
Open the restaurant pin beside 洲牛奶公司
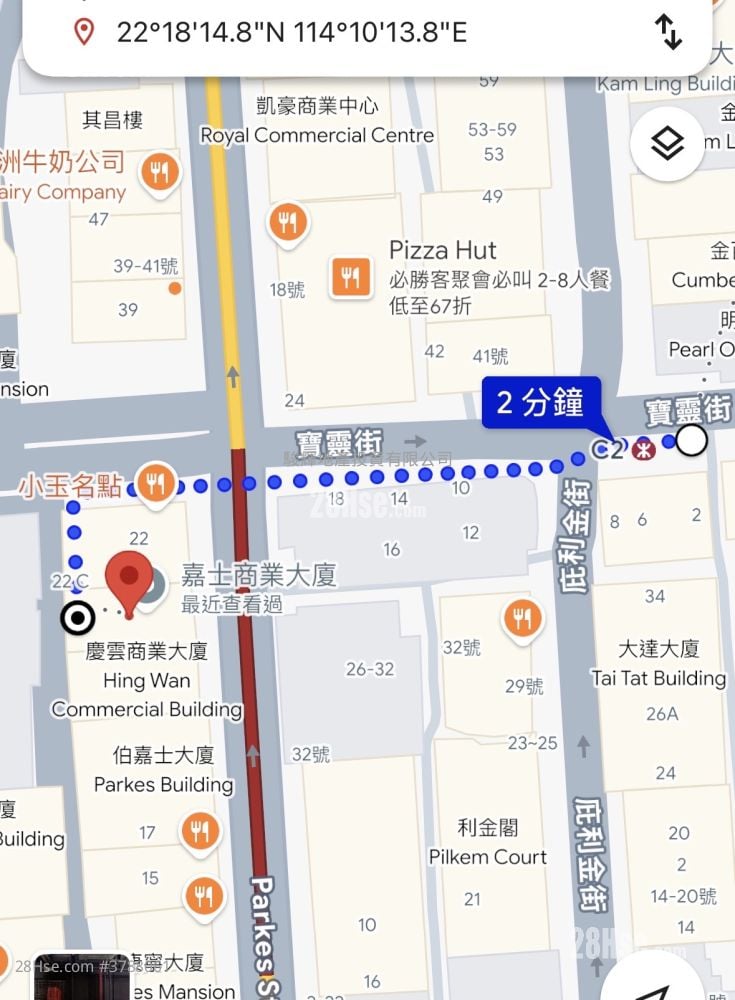click(159, 172)
